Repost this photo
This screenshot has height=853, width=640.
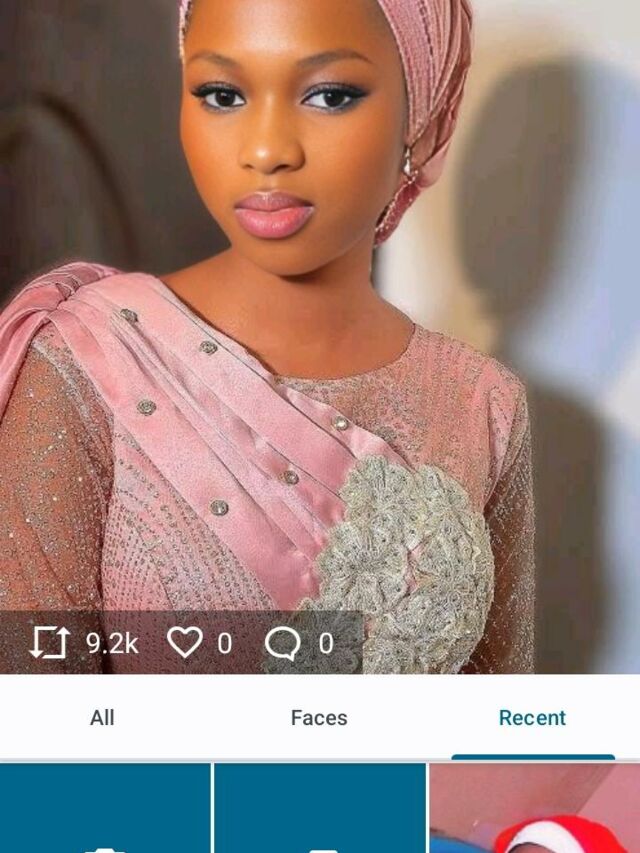coord(49,643)
